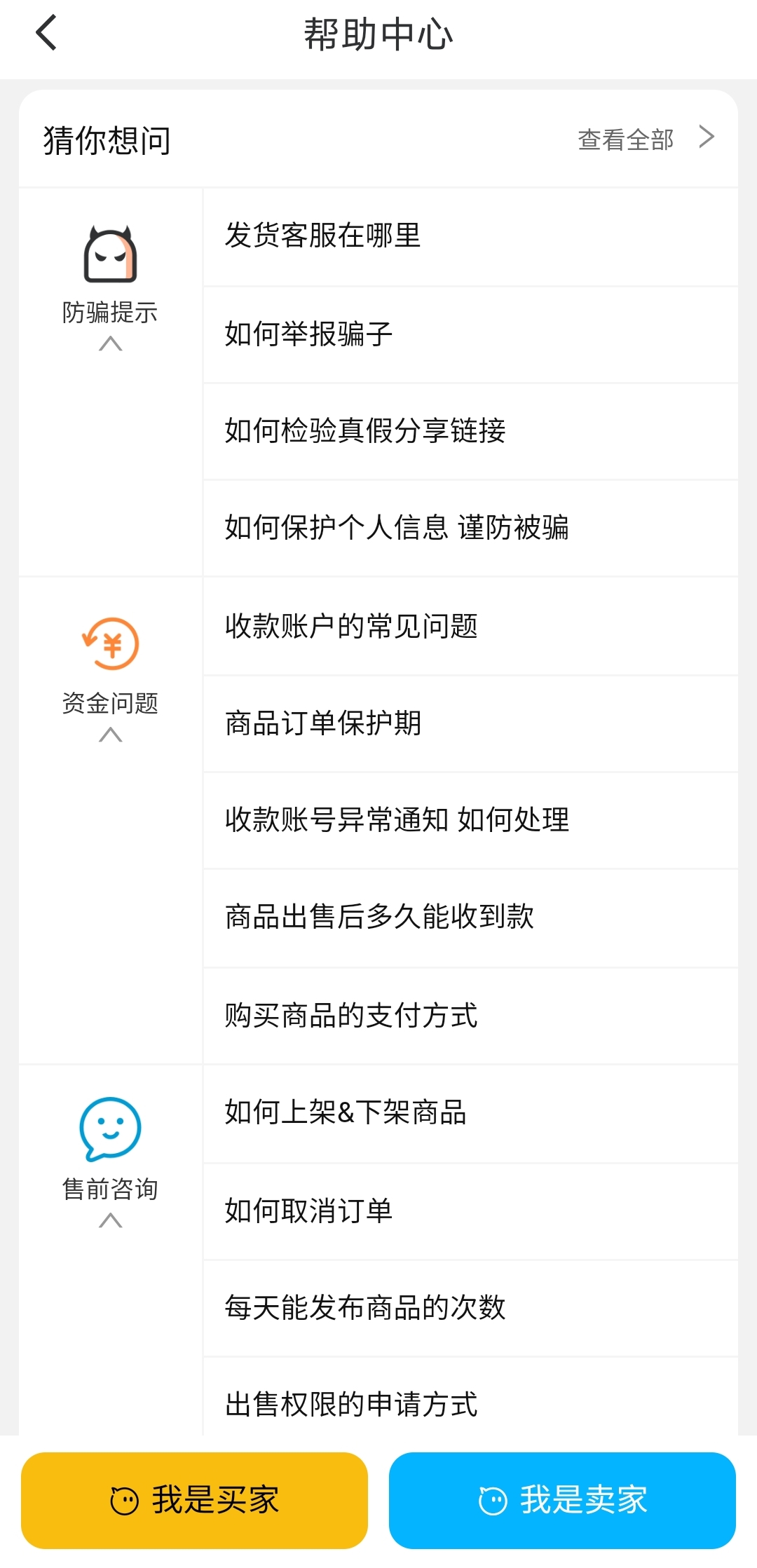Choose the 我是卖家 button
The height and width of the screenshot is (1568, 757).
562,1500
